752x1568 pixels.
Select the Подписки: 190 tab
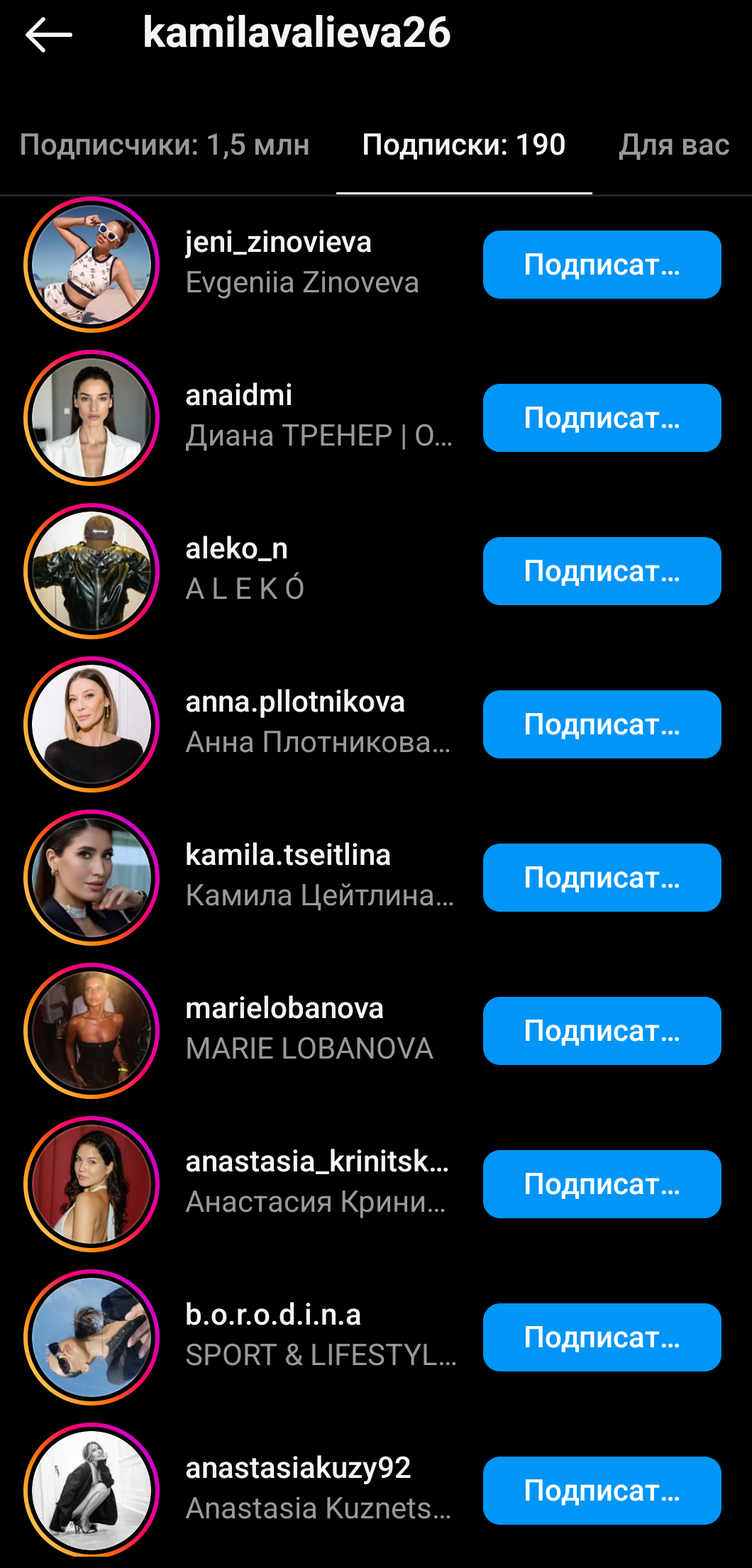(x=463, y=145)
